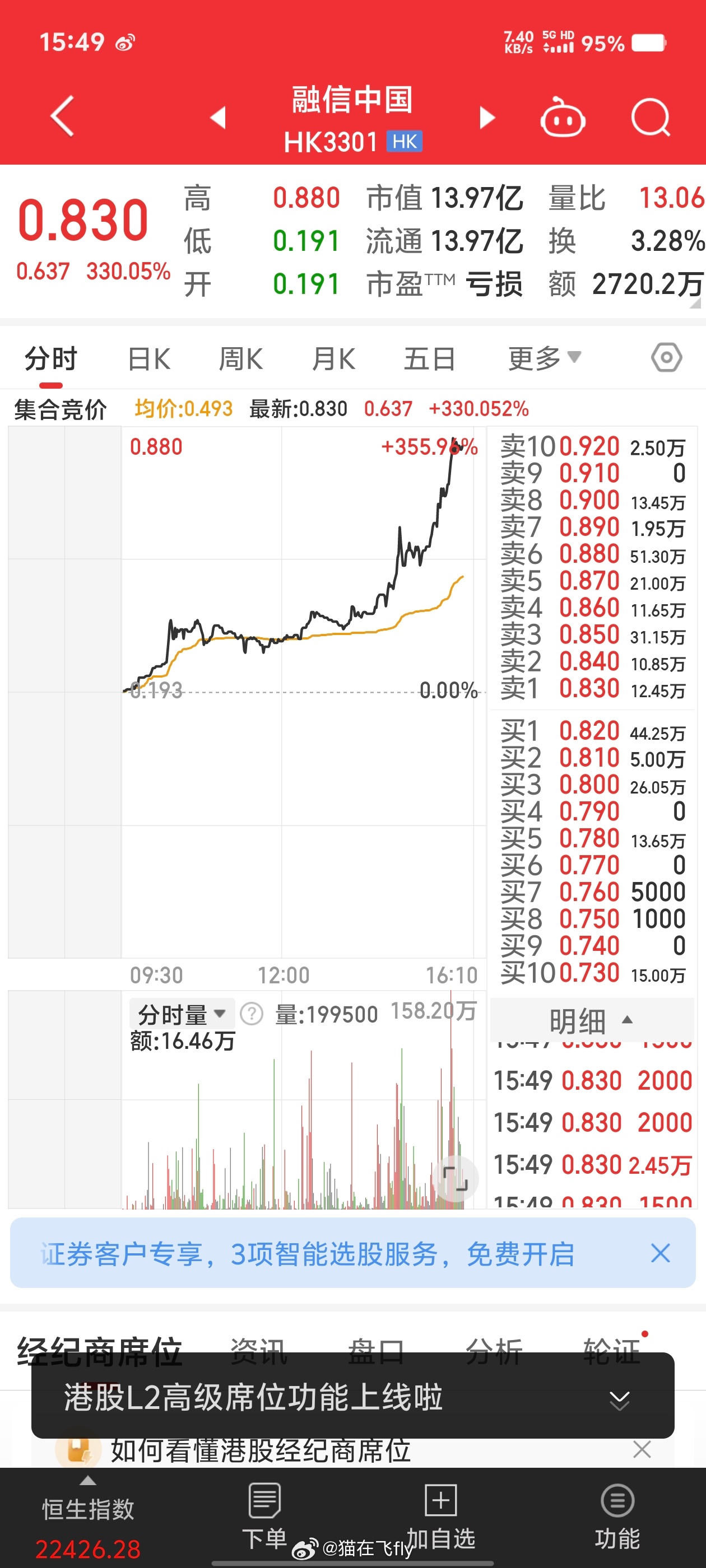Select the 日K chart tab
This screenshot has height=1568, width=706.
pos(148,358)
